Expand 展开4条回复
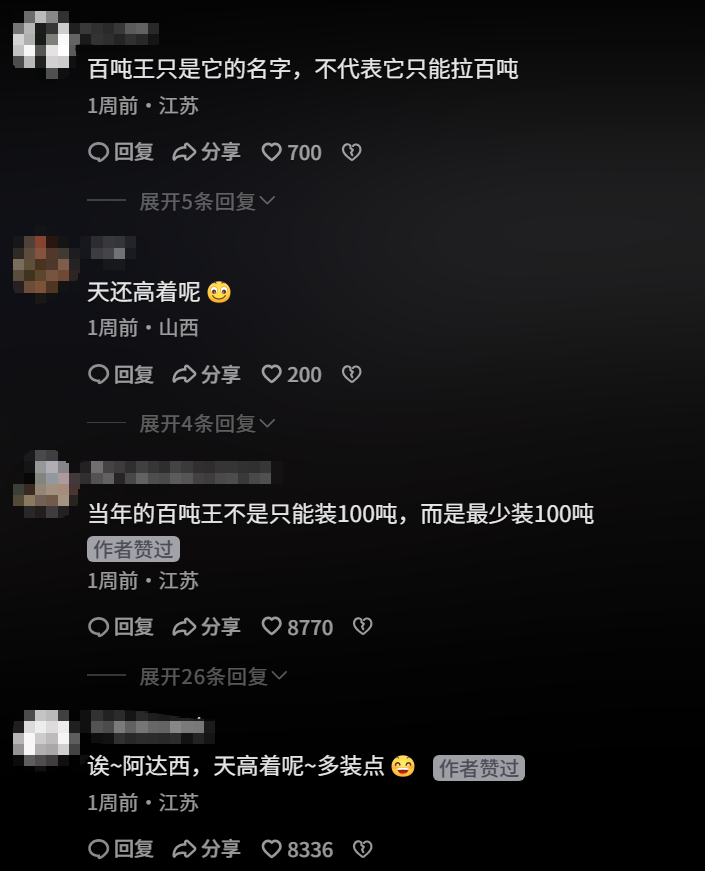This screenshot has height=871, width=705. tap(207, 423)
